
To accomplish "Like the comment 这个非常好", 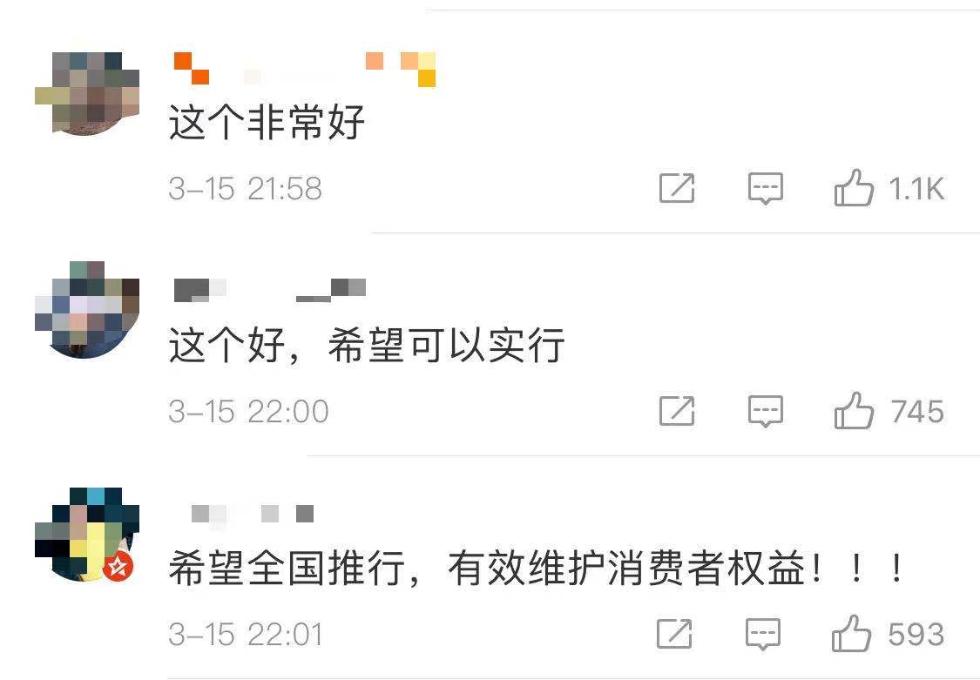I will pyautogui.click(x=853, y=189).
